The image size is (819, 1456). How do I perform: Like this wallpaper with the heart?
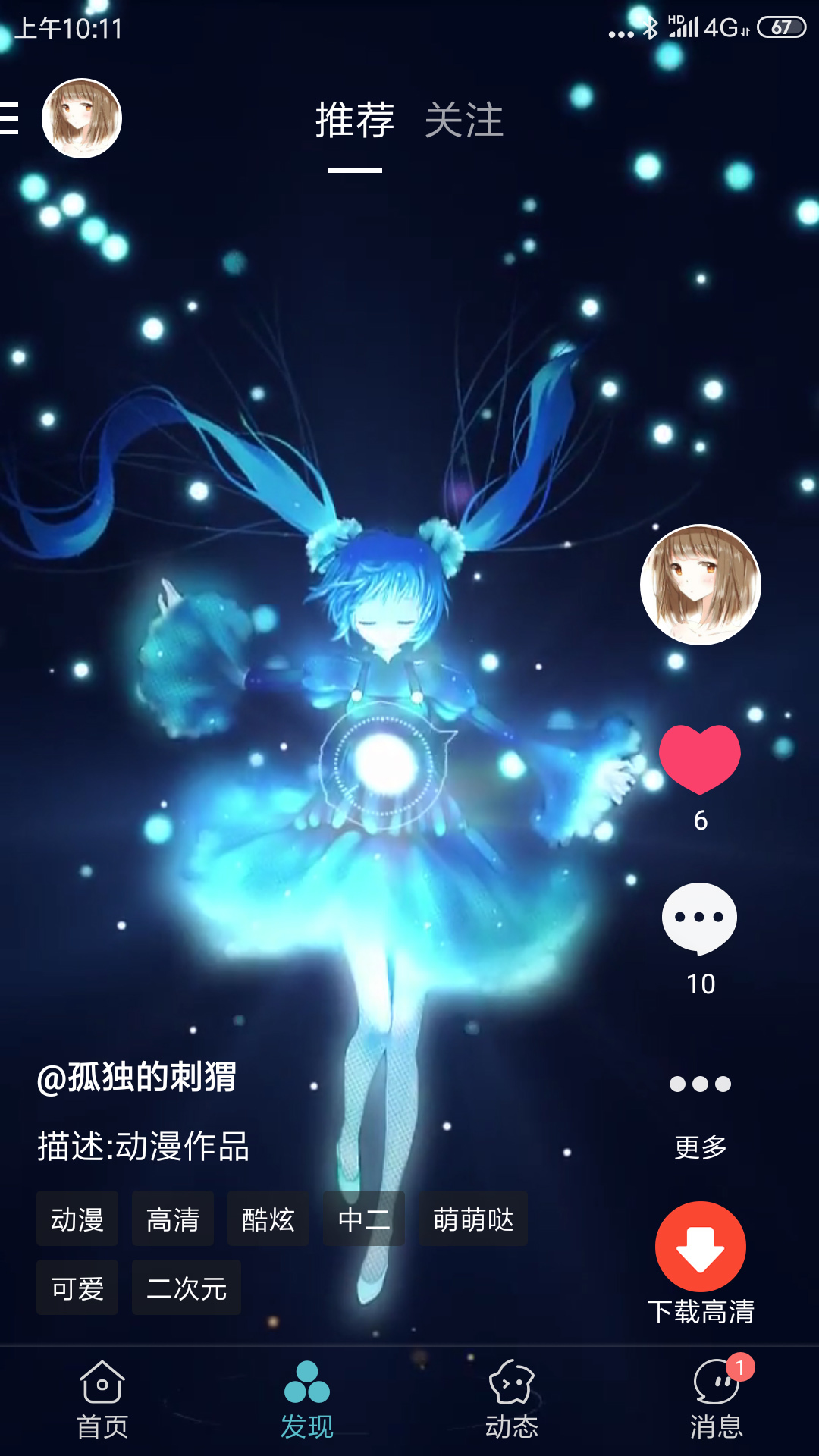(x=700, y=760)
